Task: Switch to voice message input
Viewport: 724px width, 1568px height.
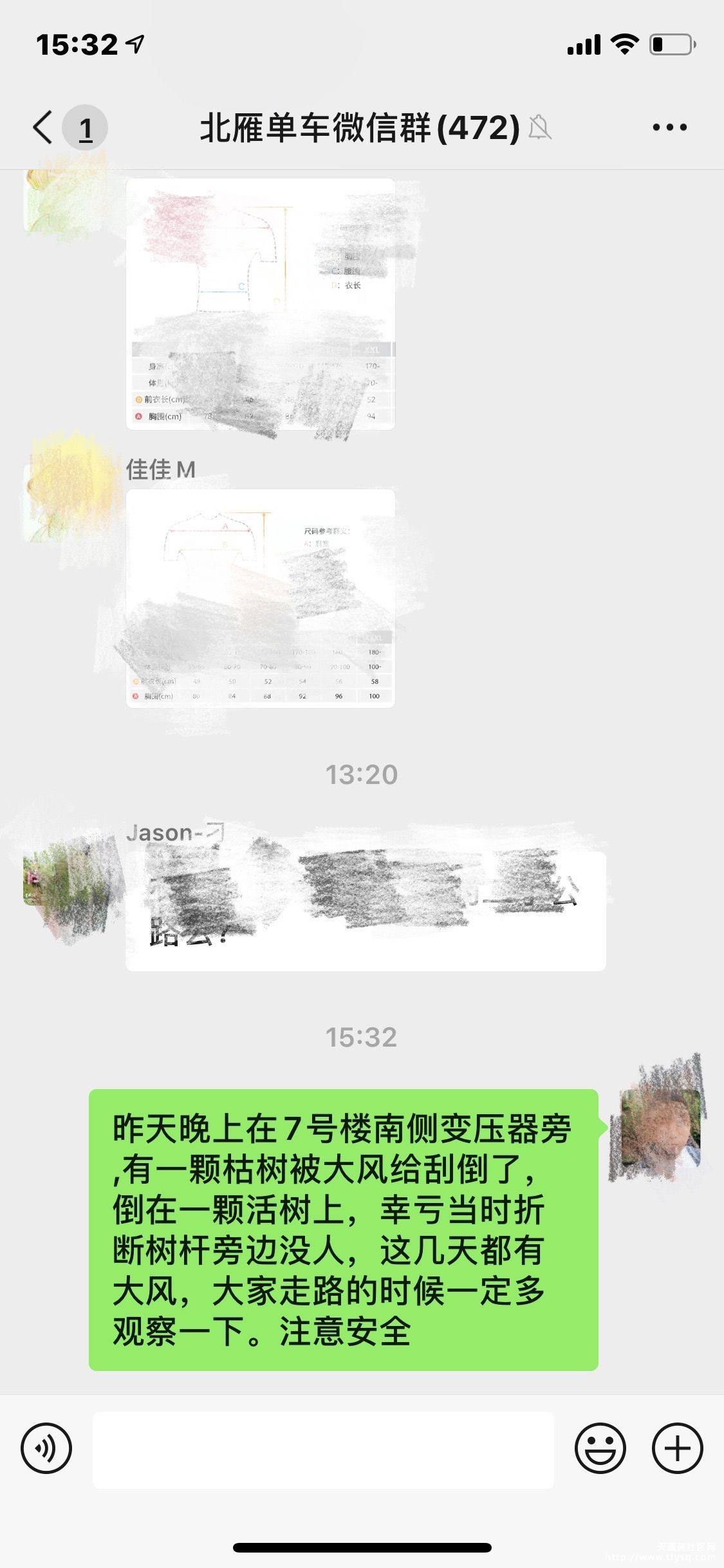Action: 46,1449
